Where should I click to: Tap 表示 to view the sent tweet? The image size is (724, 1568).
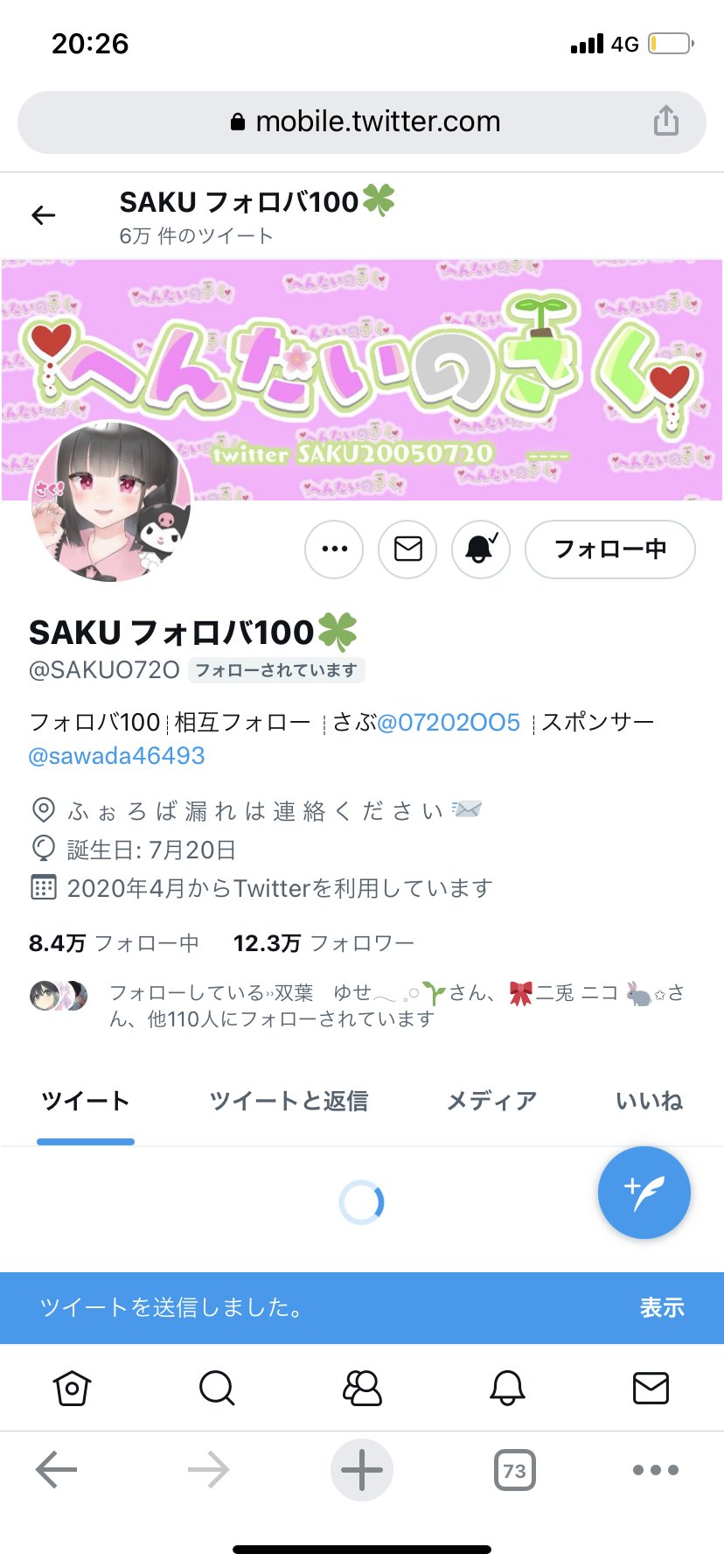point(661,1308)
